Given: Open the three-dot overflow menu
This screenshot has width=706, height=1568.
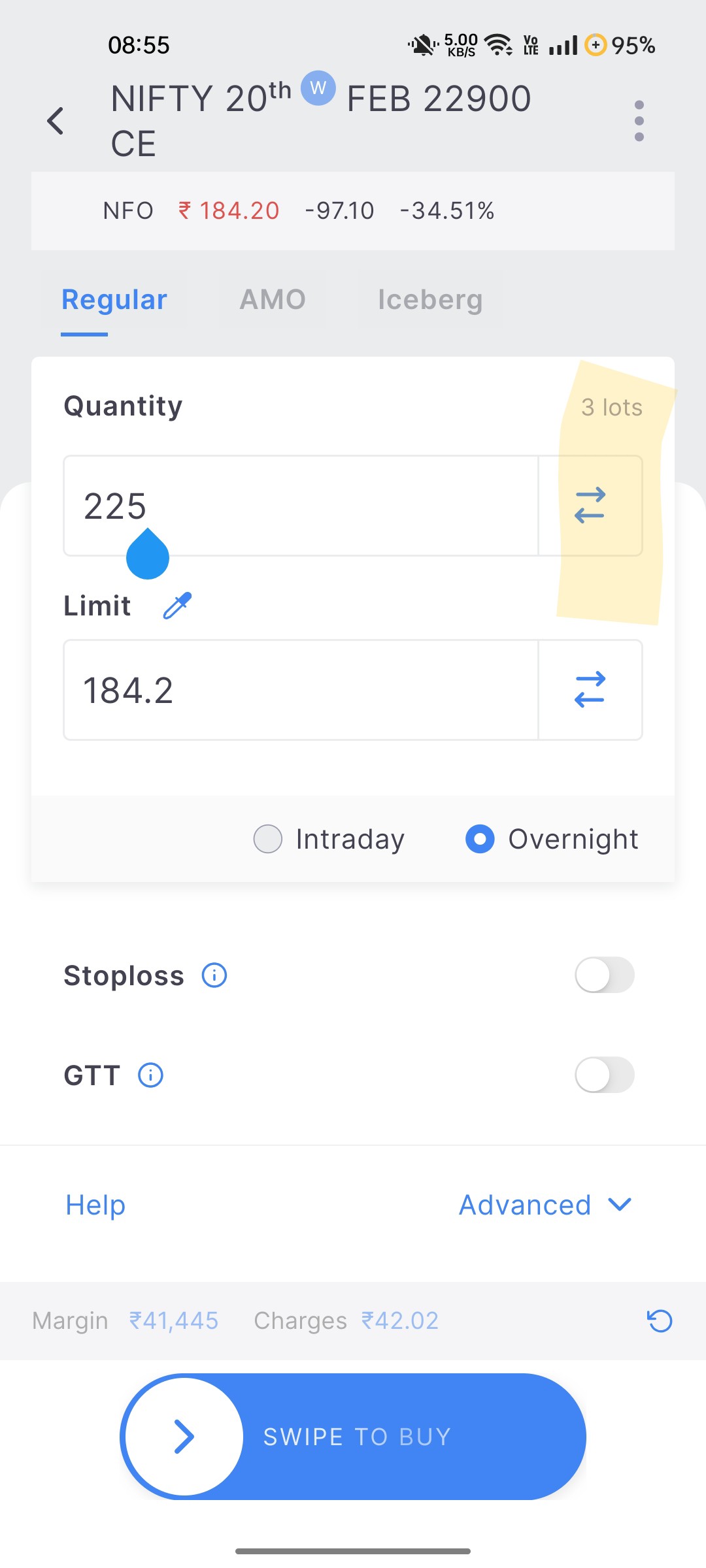Looking at the screenshot, I should point(639,121).
